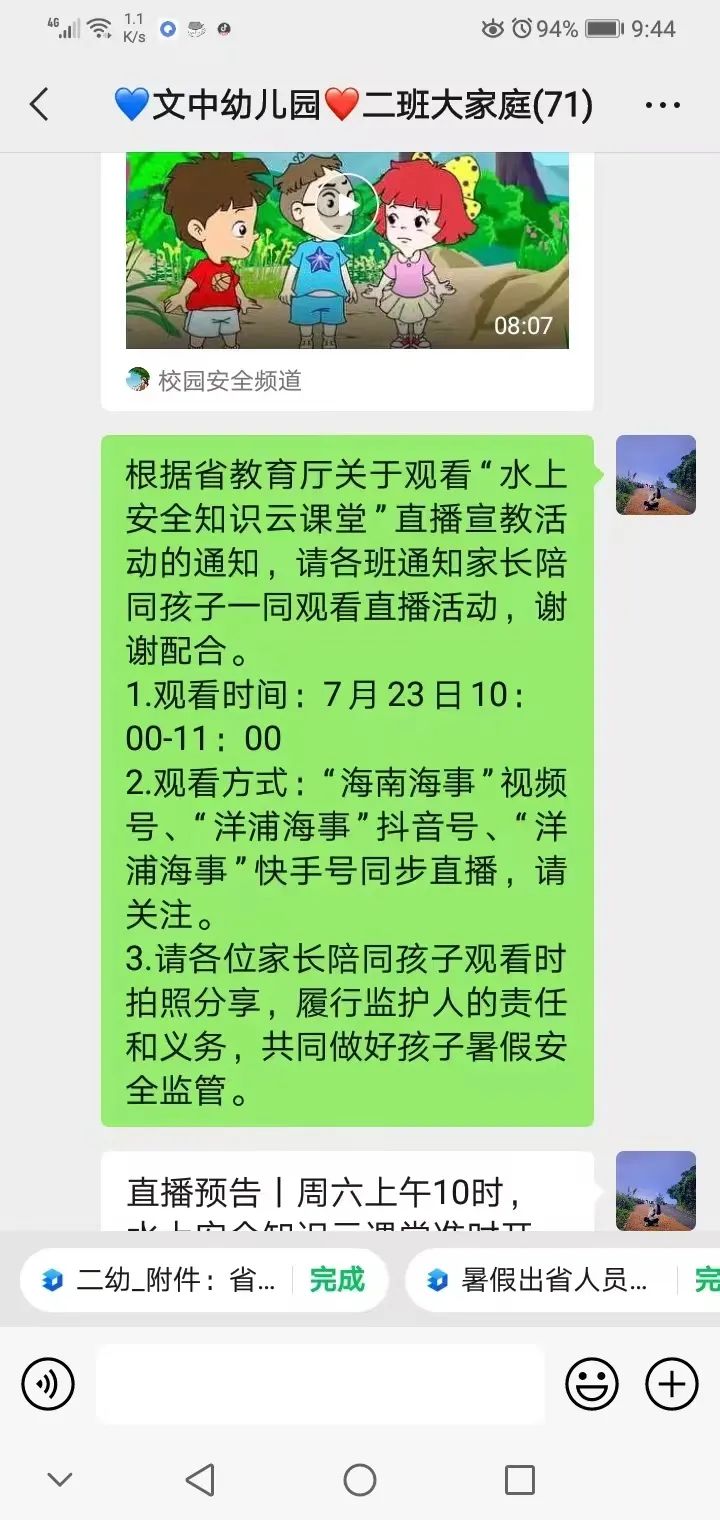This screenshot has width=720, height=1520.
Task: Open the plus attachment menu
Action: 672,1385
